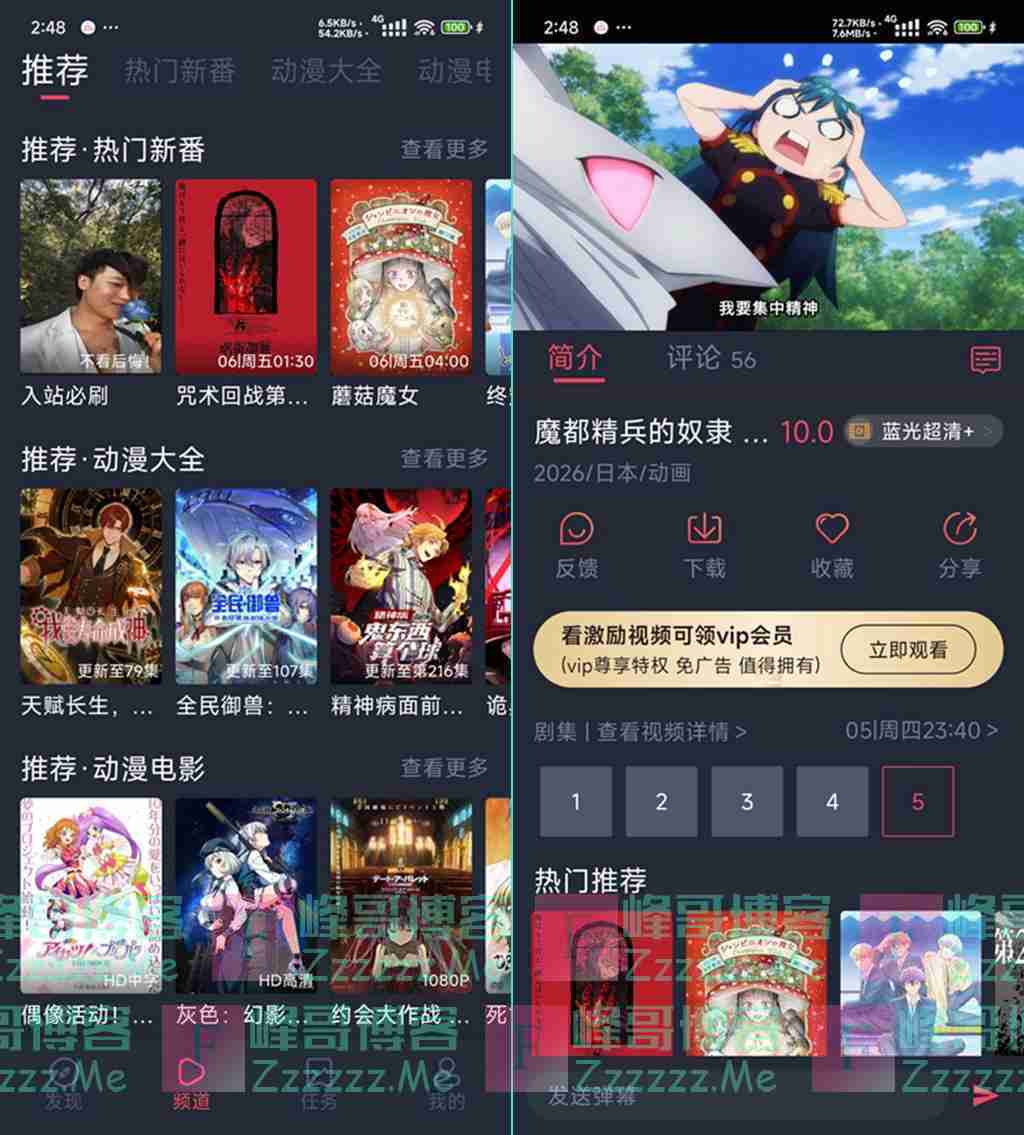Tap 查看更多 next to 推荐·动漫电影

pos(444,767)
